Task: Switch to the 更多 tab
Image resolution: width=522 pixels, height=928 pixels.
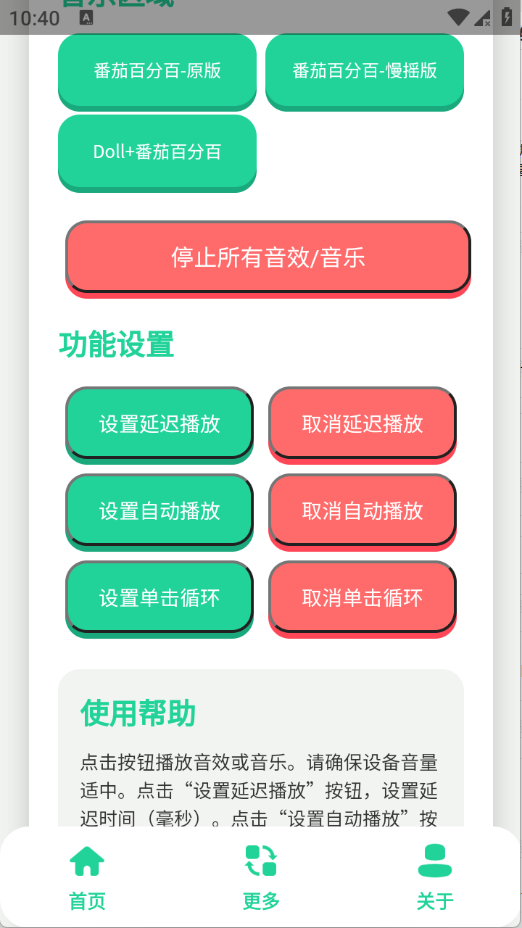Action: coord(261,877)
